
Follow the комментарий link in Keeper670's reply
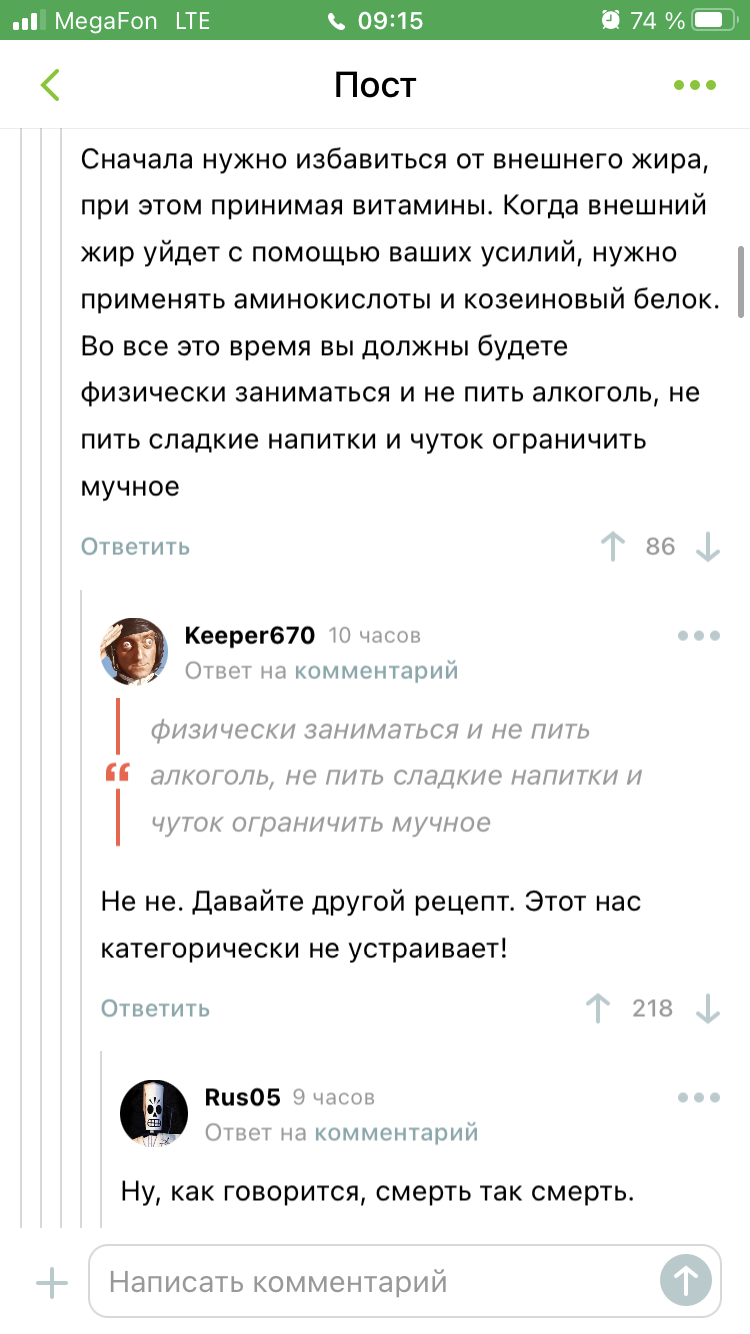(x=376, y=671)
